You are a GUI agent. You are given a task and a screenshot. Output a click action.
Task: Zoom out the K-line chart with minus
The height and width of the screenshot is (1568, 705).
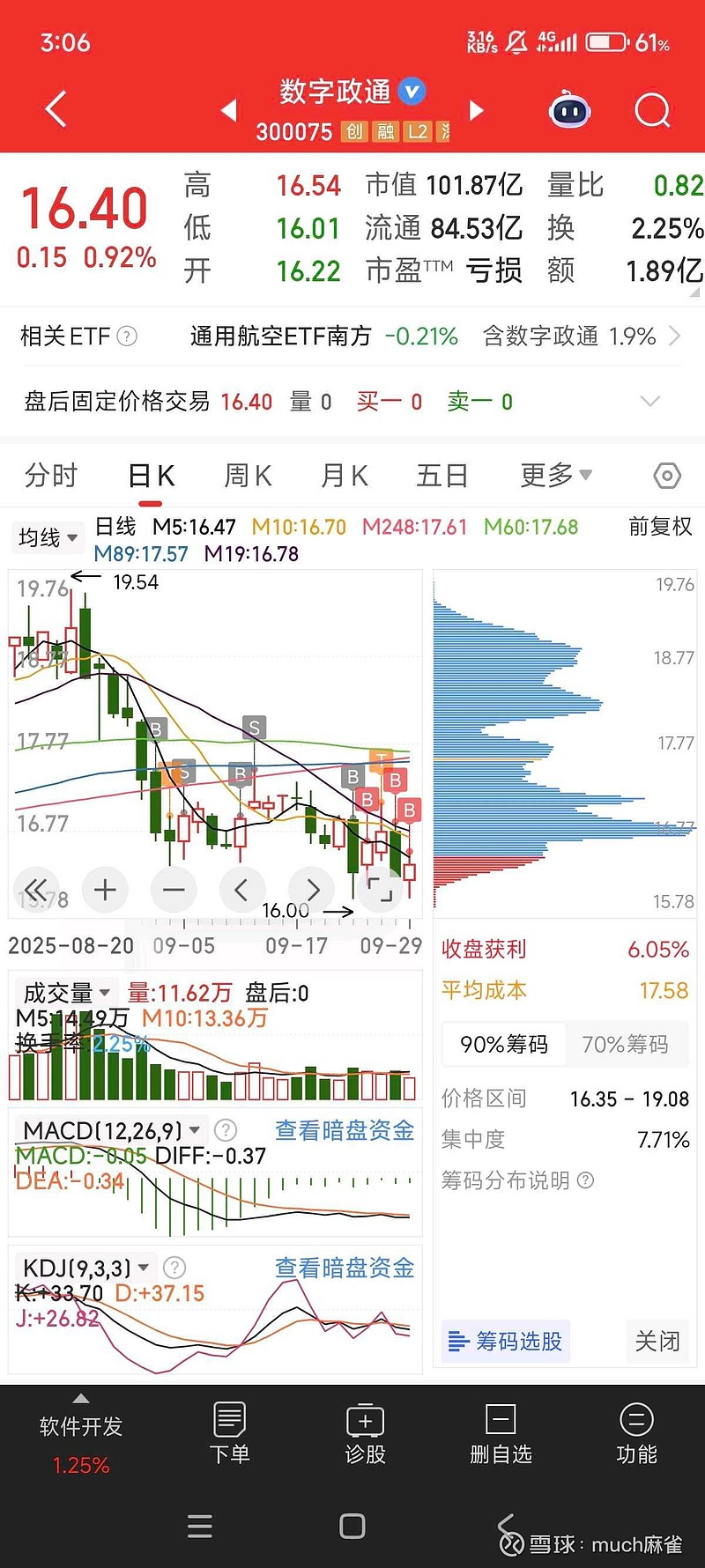pyautogui.click(x=174, y=890)
